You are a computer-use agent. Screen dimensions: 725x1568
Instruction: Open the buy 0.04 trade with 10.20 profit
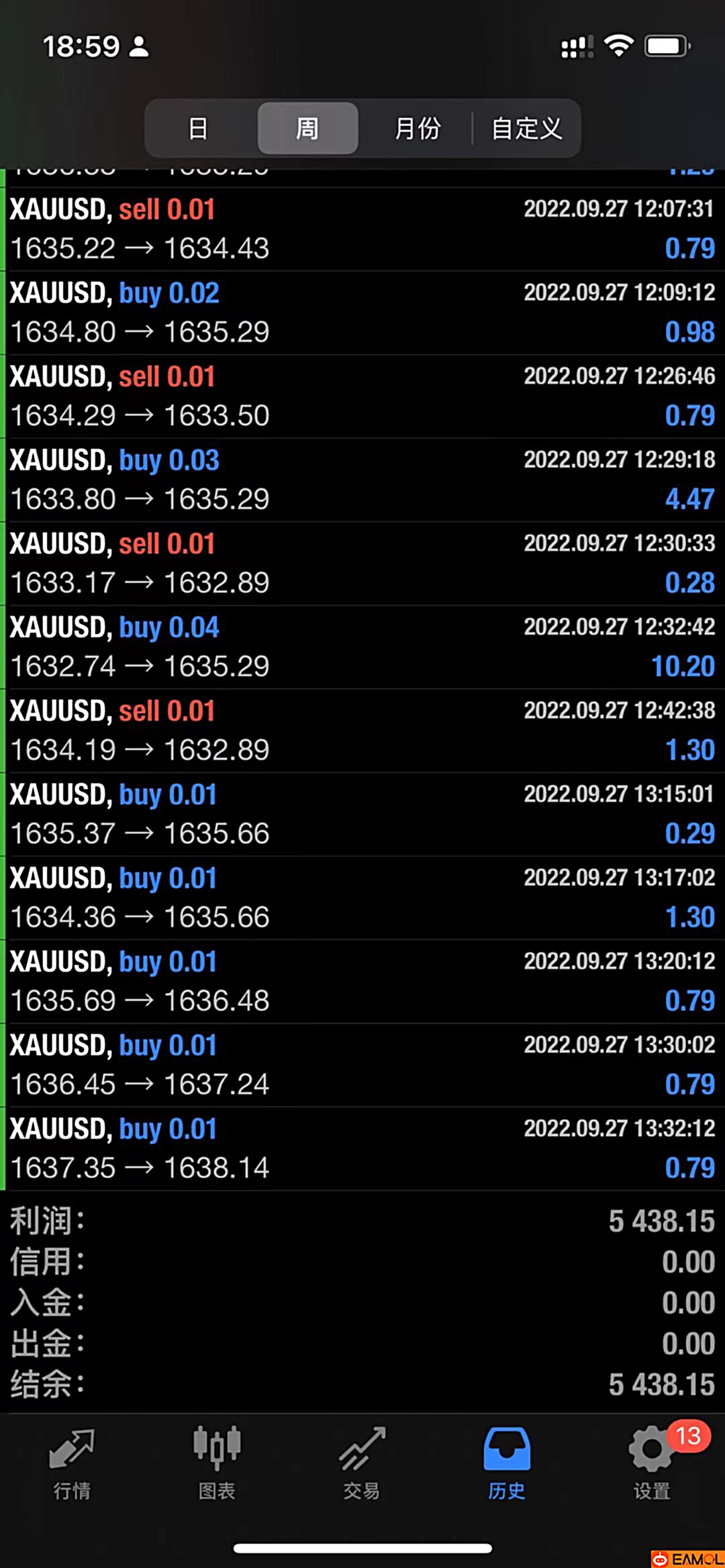(362, 647)
